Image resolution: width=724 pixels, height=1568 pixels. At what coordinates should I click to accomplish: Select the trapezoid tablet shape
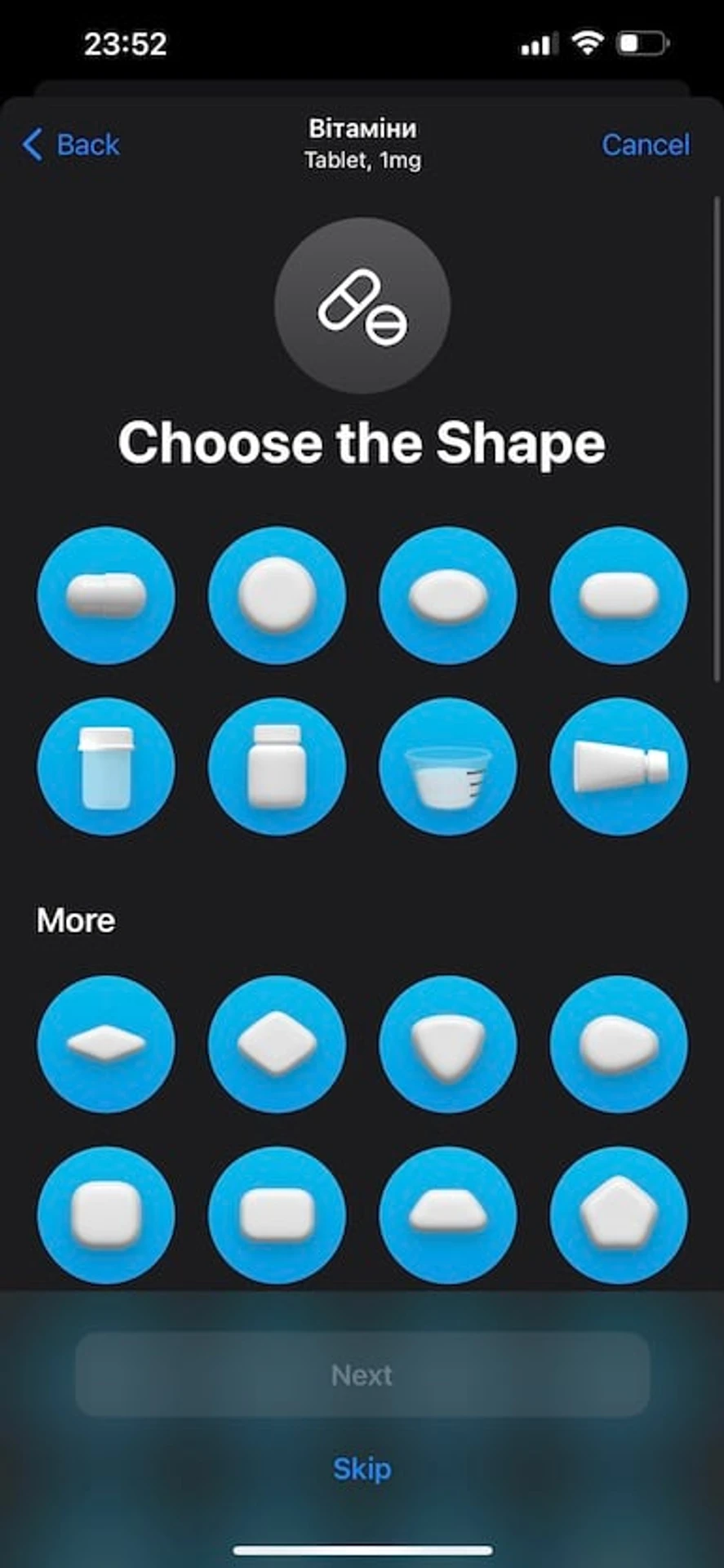pos(447,1214)
